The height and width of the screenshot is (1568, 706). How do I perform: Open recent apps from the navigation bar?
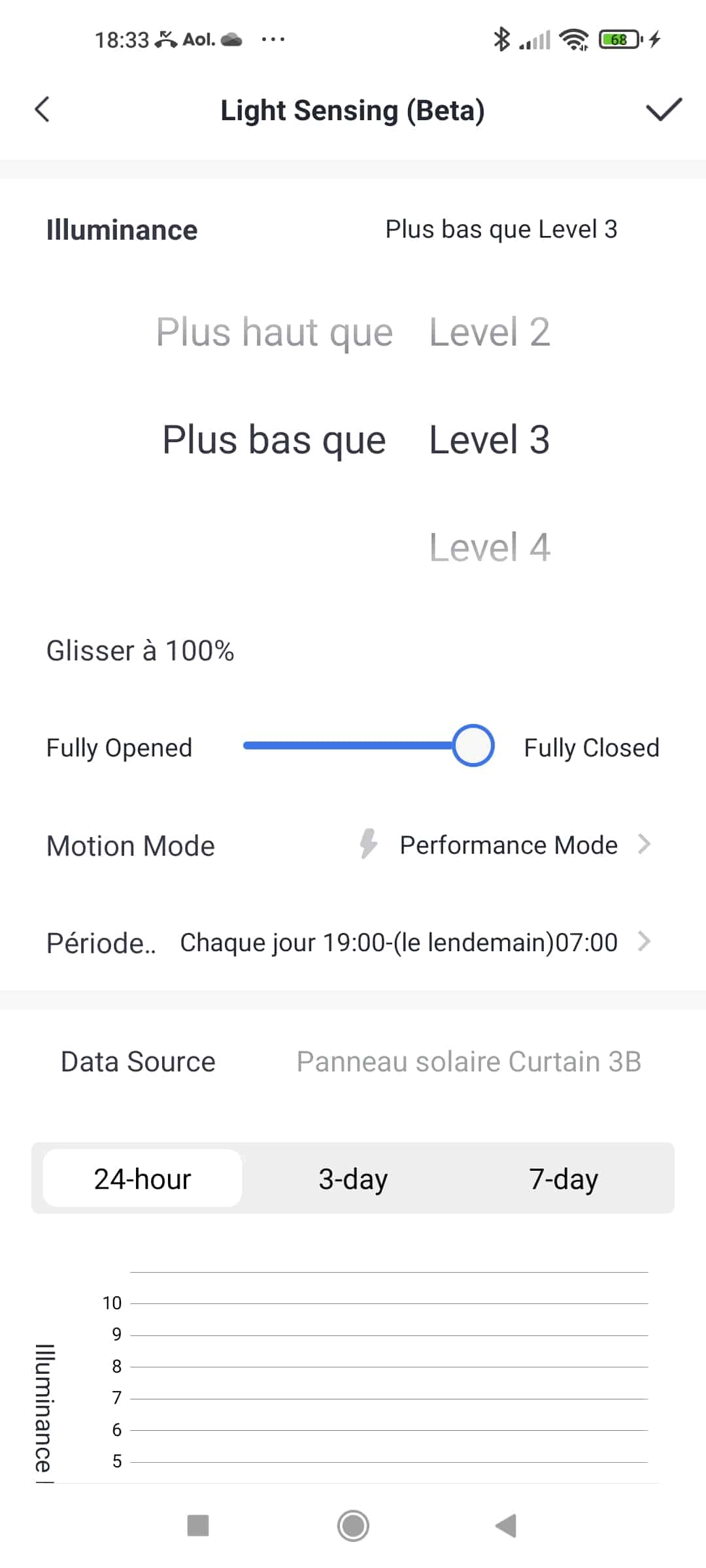tap(197, 1526)
